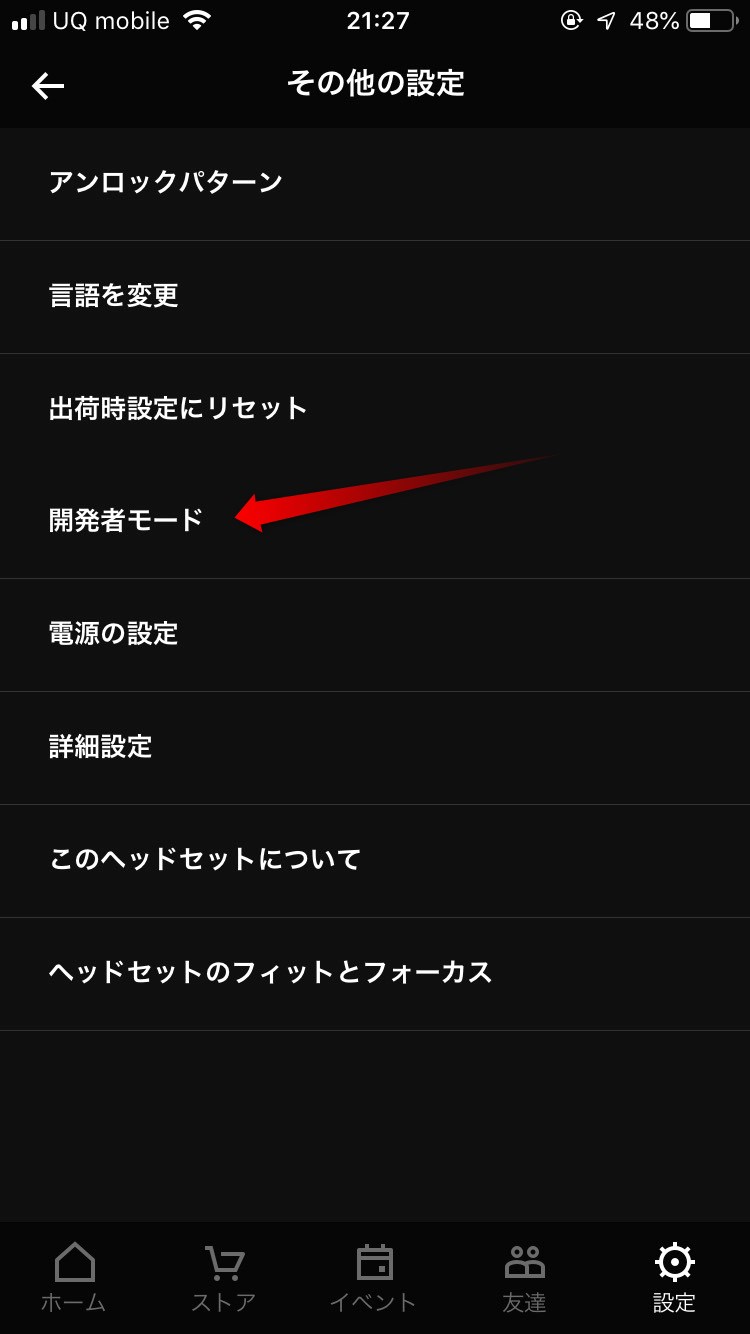The height and width of the screenshot is (1334, 750).
Task: Switch to the イベント tab
Action: pyautogui.click(x=374, y=1278)
